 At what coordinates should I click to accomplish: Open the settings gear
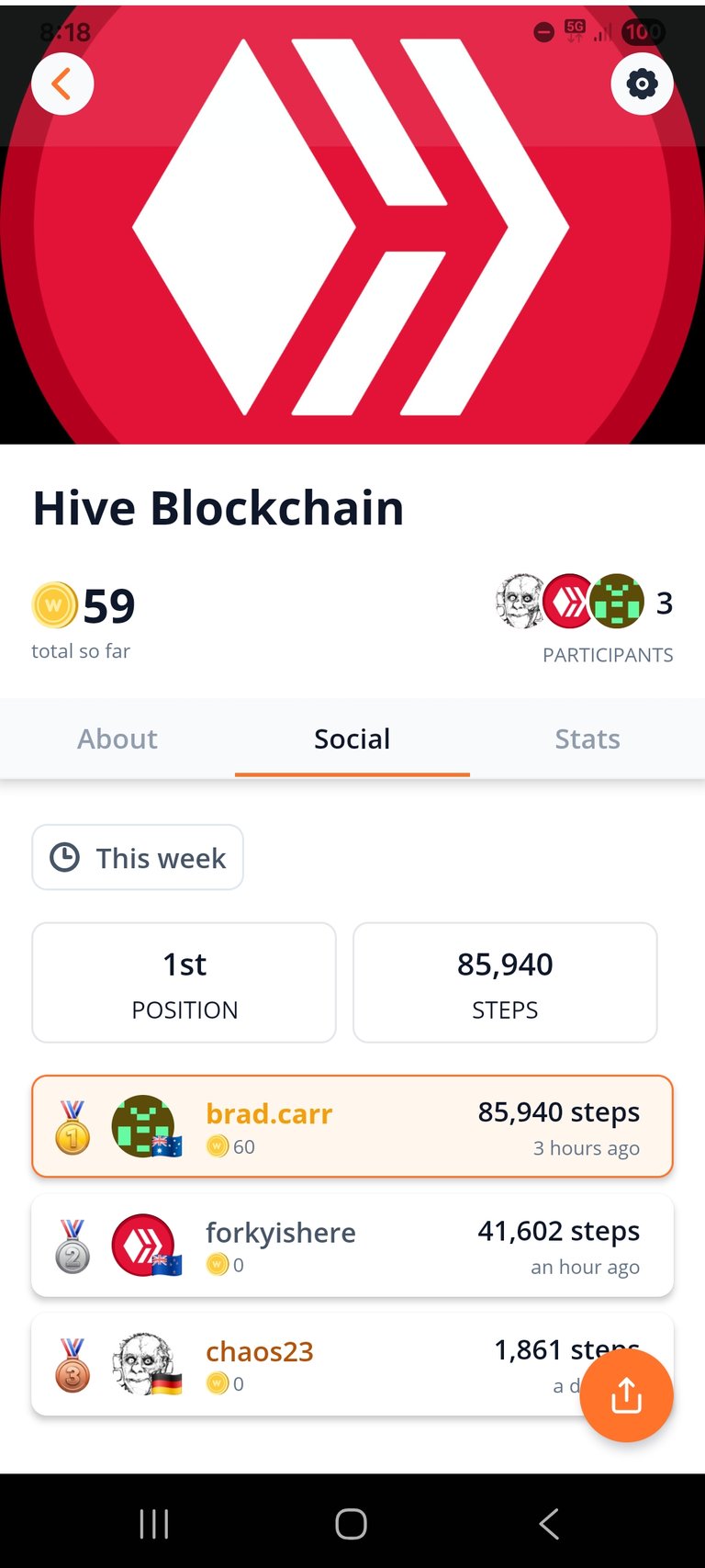pos(642,85)
